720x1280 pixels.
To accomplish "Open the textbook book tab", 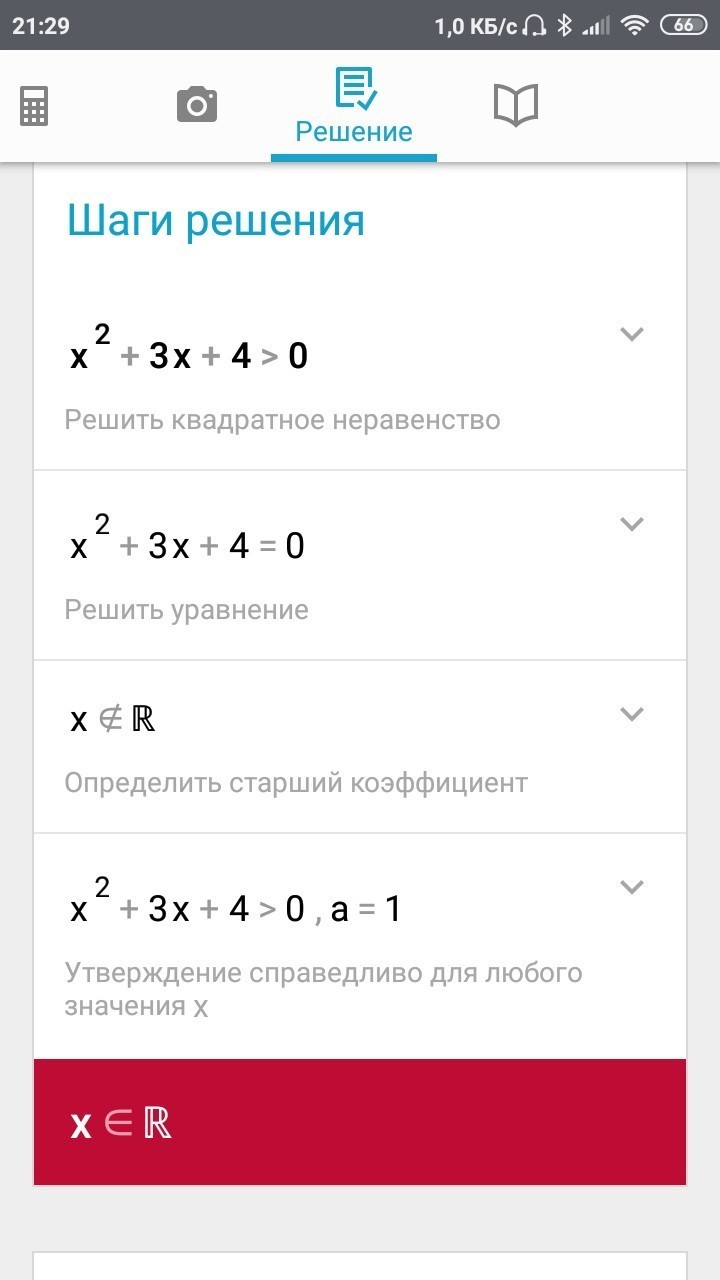I will (x=516, y=104).
